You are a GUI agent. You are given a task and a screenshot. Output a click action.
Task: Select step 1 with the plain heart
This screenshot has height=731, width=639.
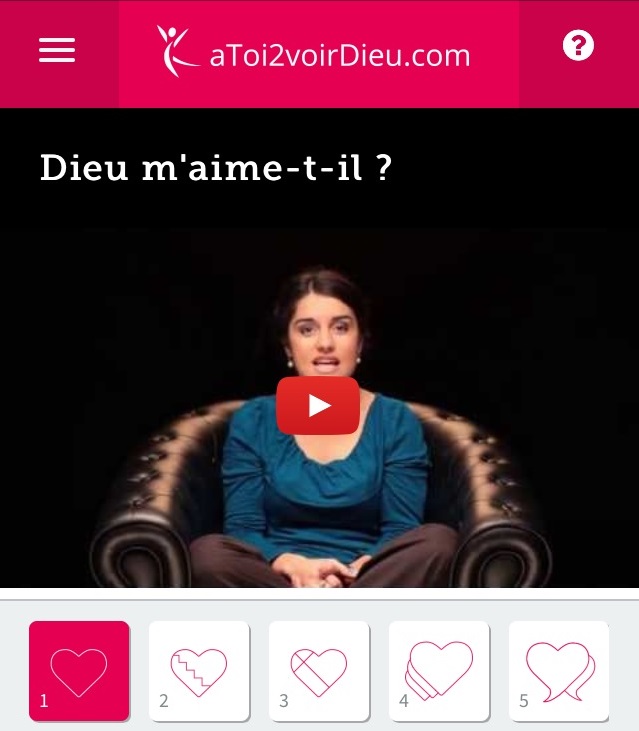tap(79, 671)
